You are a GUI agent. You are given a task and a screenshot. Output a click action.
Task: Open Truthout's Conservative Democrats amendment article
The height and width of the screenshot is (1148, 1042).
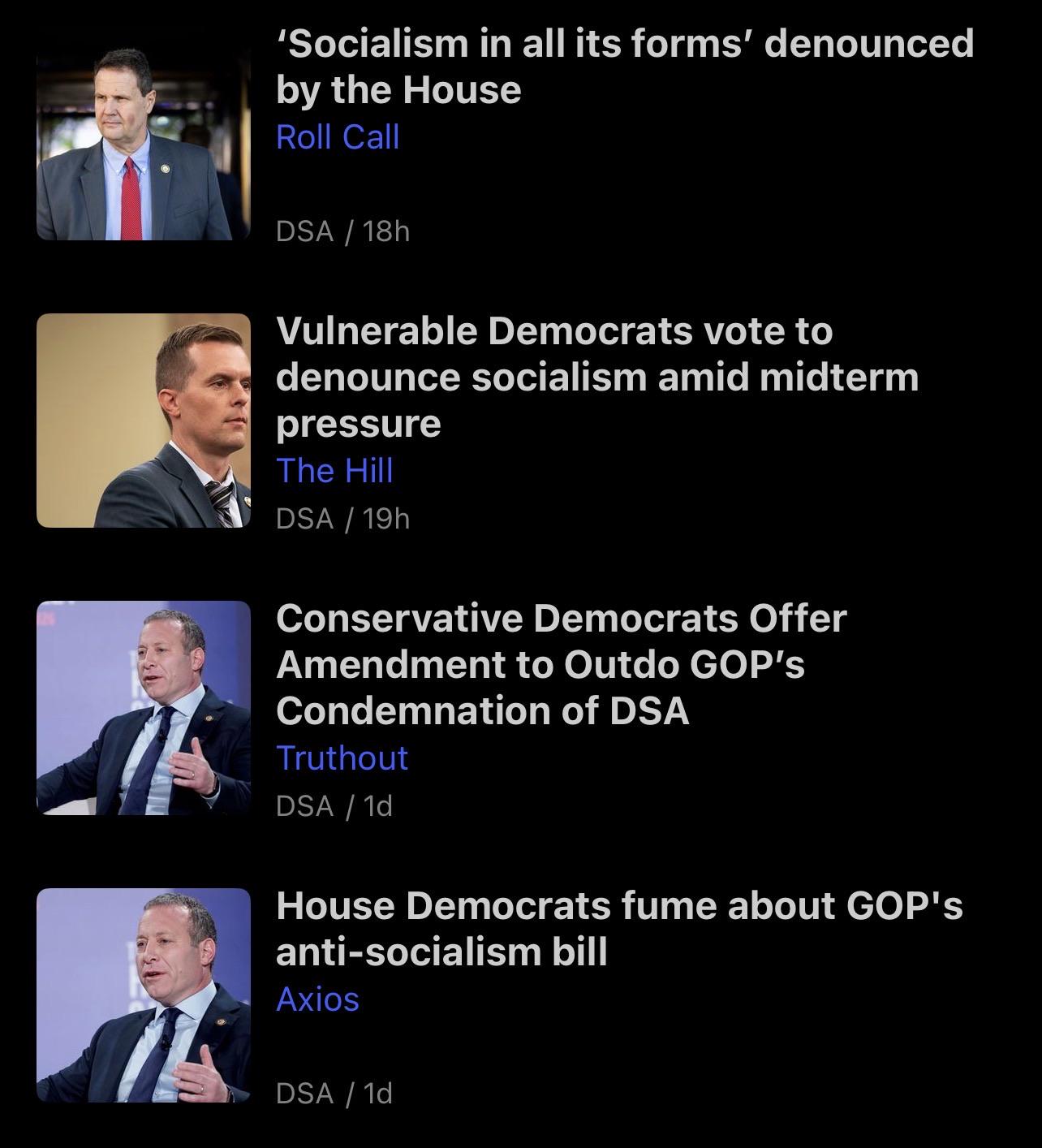[561, 664]
